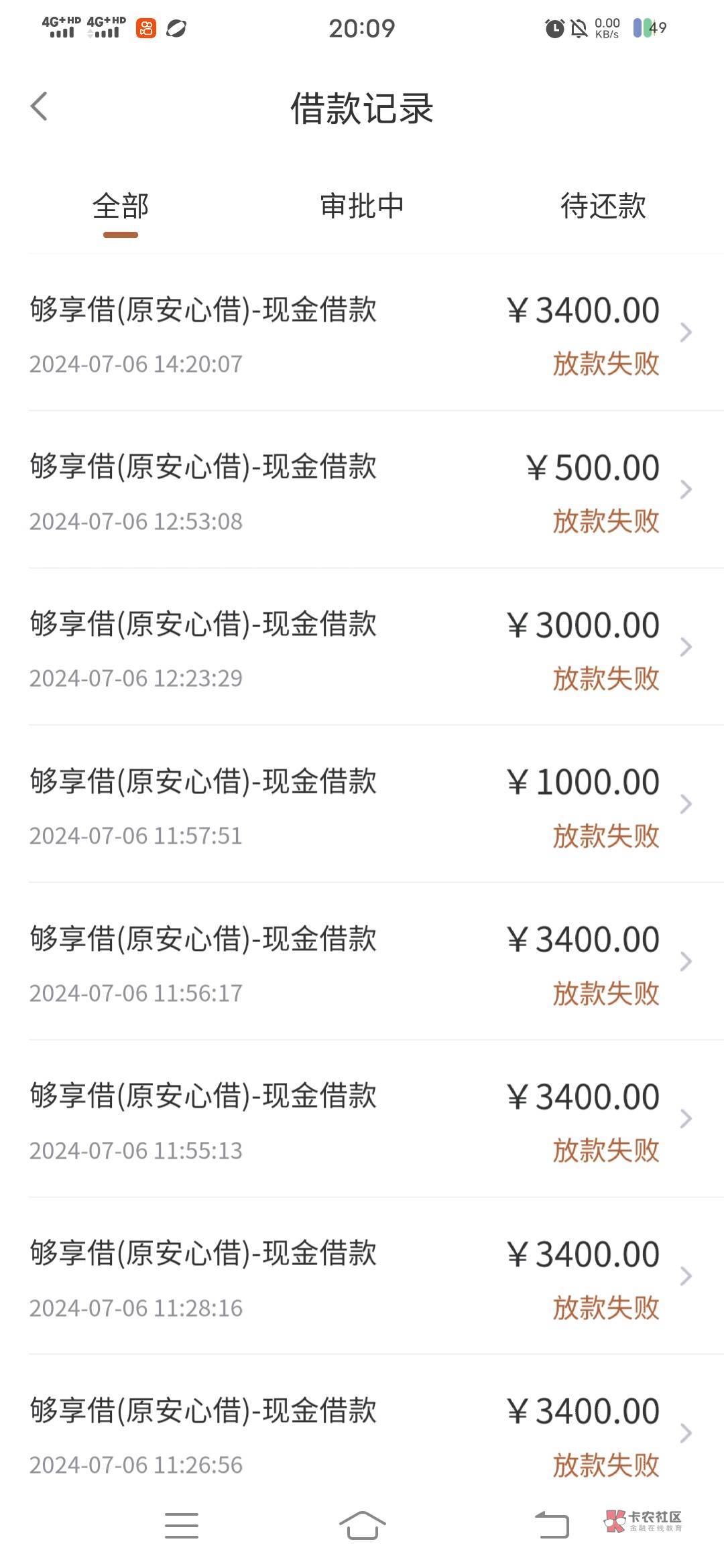Open the loan record dated 2024-07-06 14:20:07

(x=362, y=333)
